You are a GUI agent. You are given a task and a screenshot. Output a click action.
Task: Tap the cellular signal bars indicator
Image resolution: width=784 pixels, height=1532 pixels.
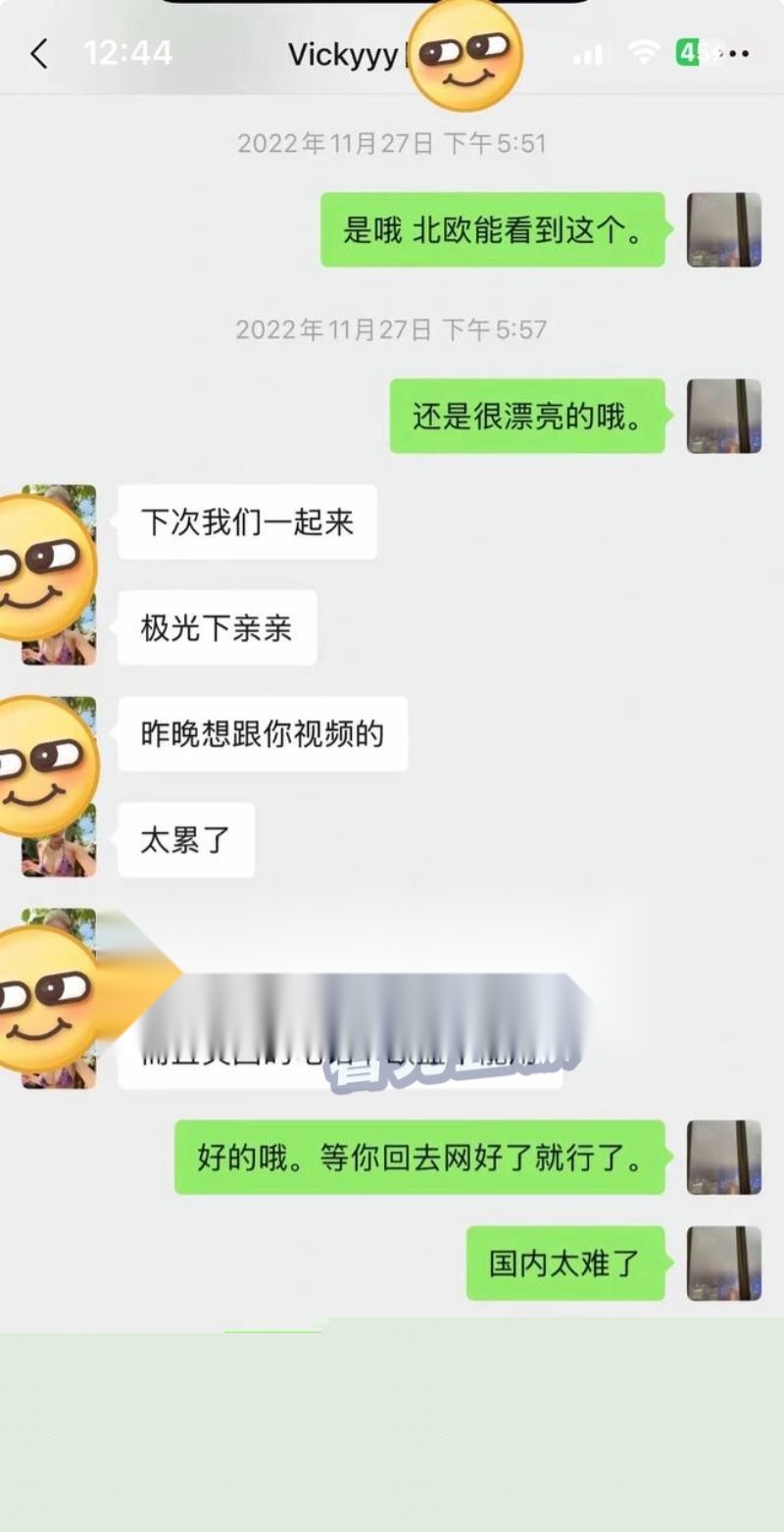click(590, 54)
